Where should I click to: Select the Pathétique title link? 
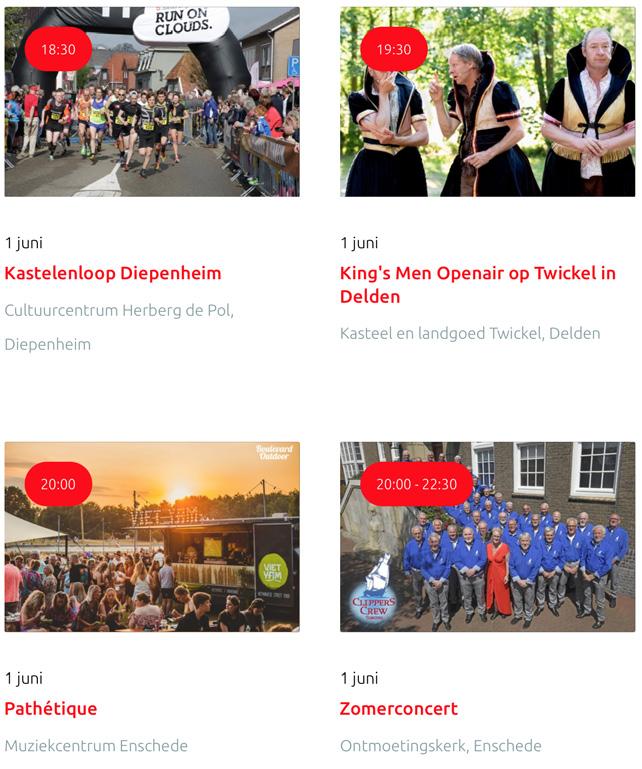(x=51, y=708)
